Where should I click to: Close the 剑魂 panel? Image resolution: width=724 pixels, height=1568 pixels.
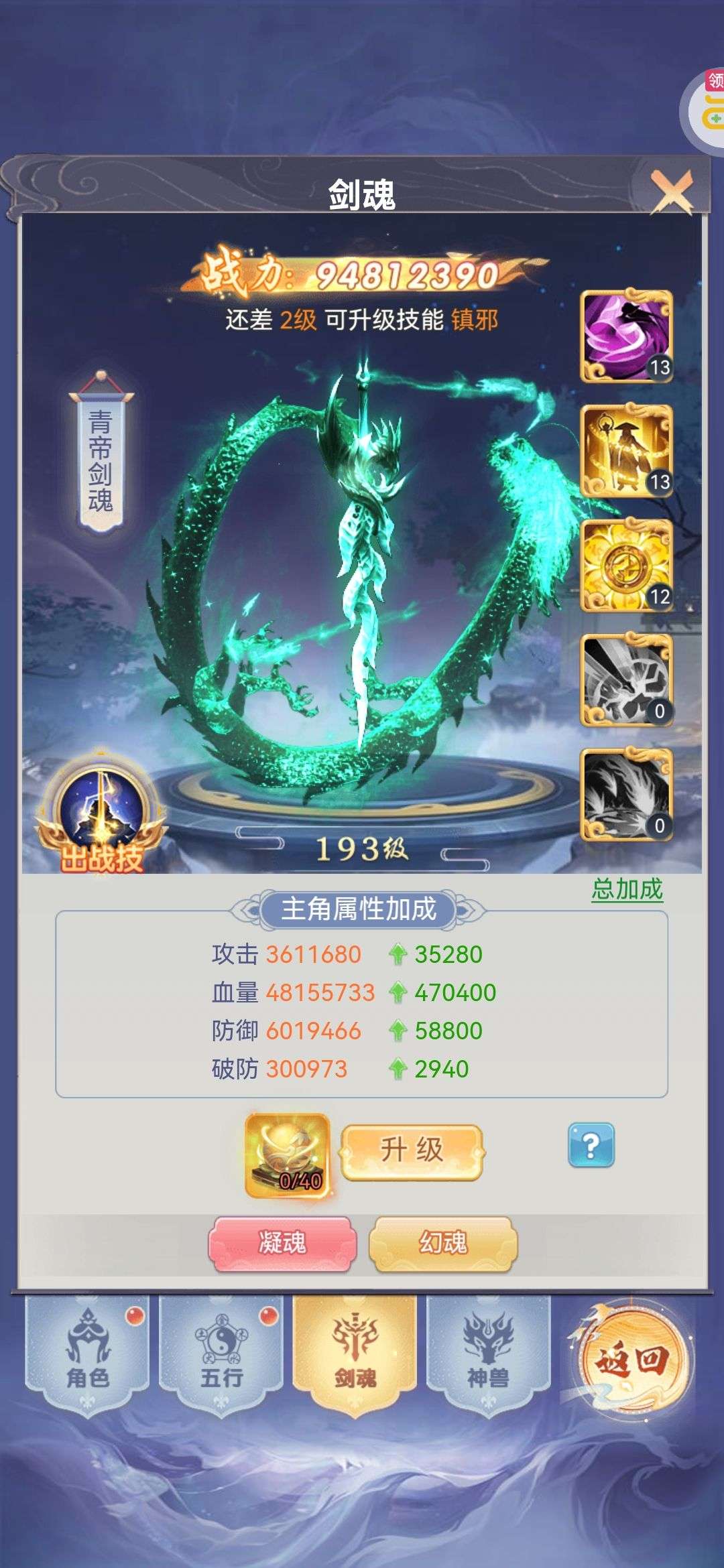(672, 192)
